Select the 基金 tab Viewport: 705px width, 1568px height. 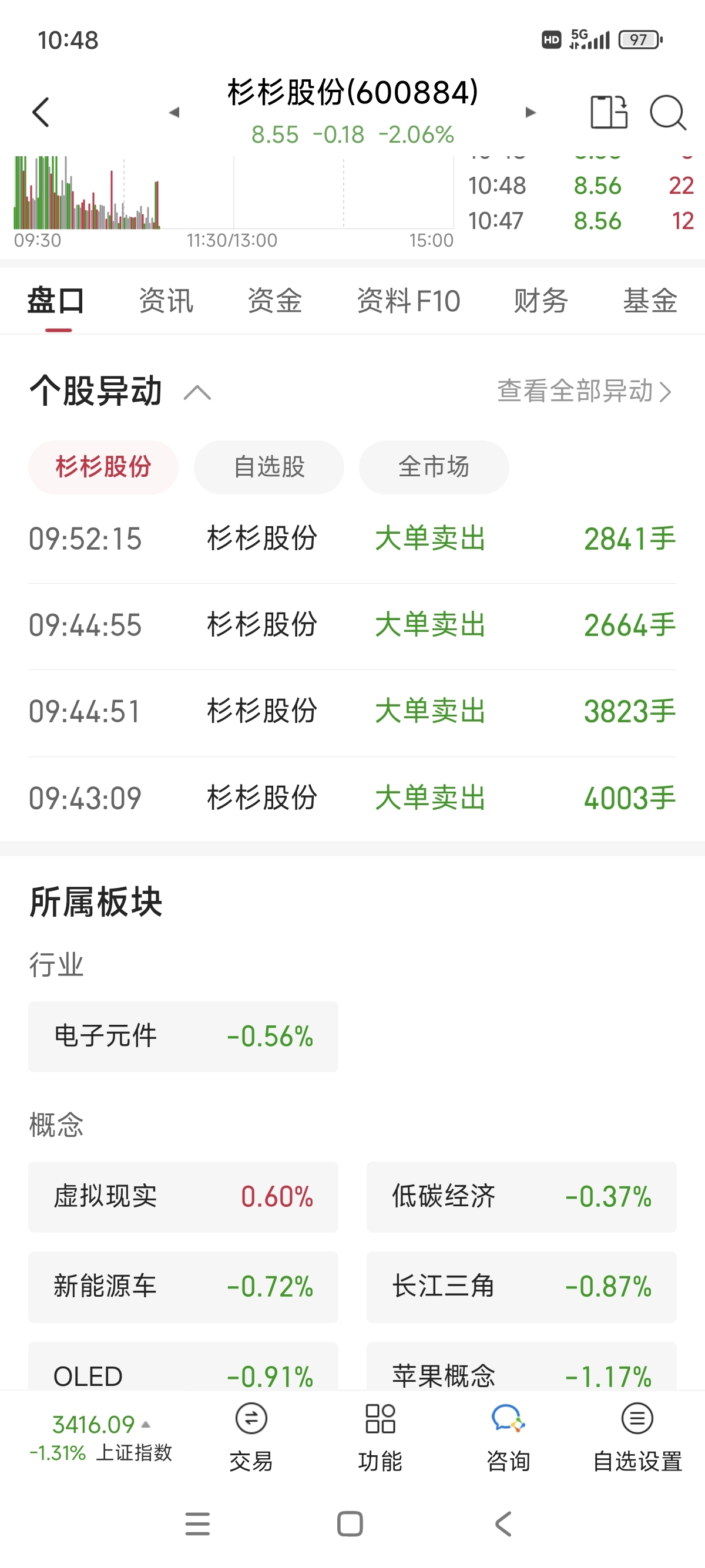click(650, 301)
